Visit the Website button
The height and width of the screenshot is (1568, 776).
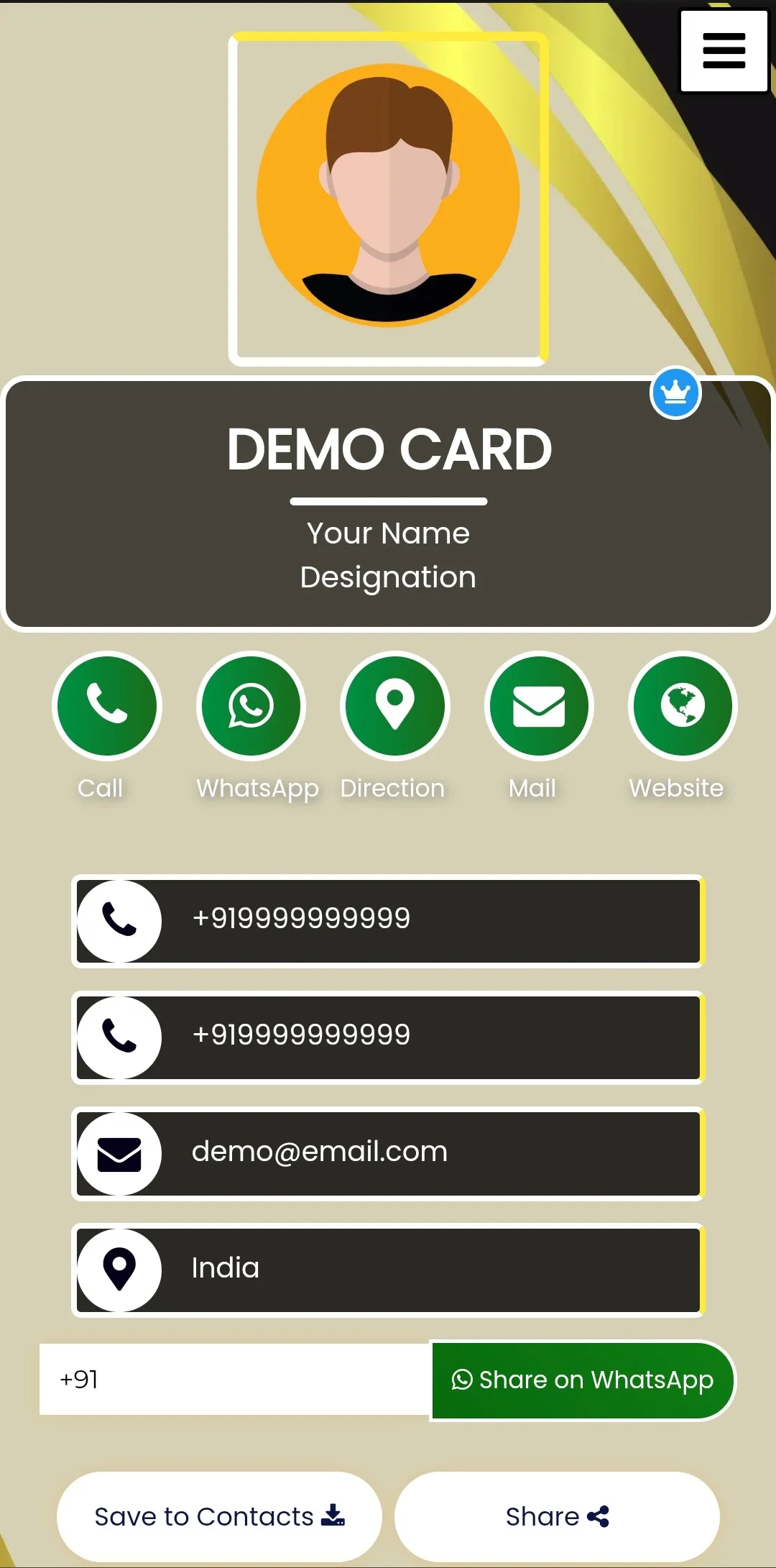pos(683,705)
